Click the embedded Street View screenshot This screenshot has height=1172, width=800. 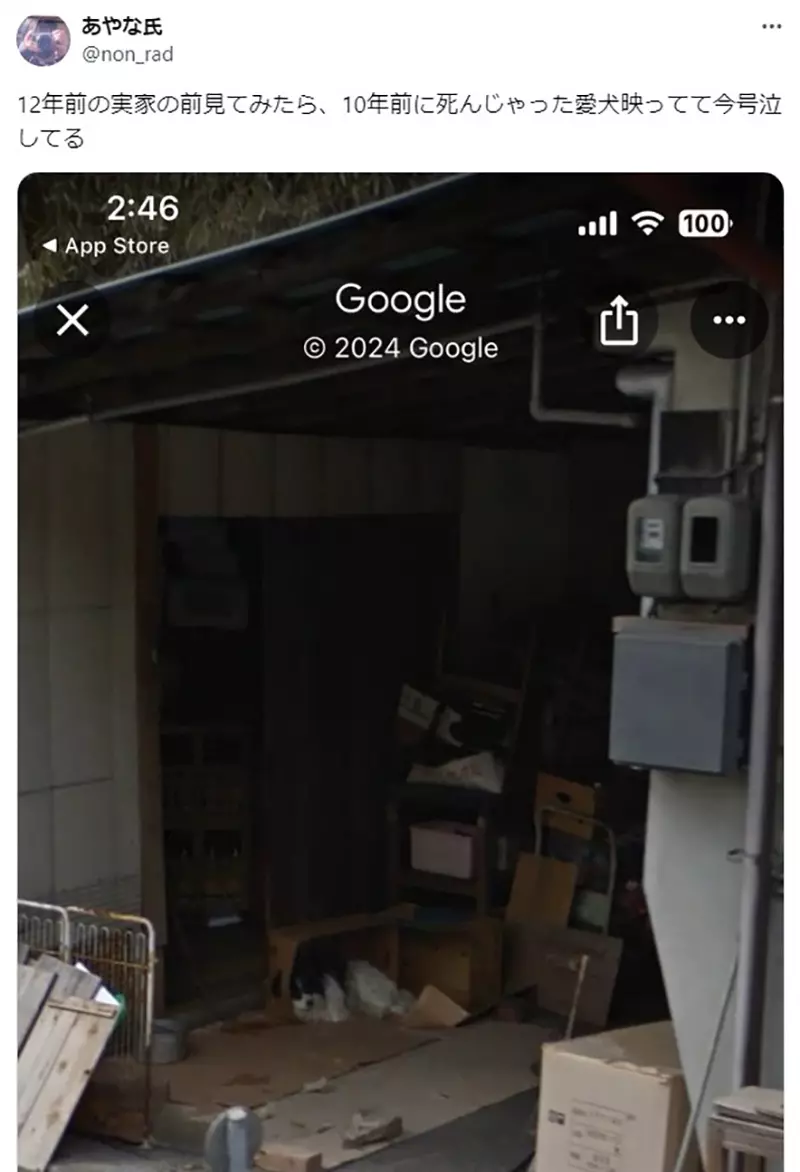coord(400,670)
